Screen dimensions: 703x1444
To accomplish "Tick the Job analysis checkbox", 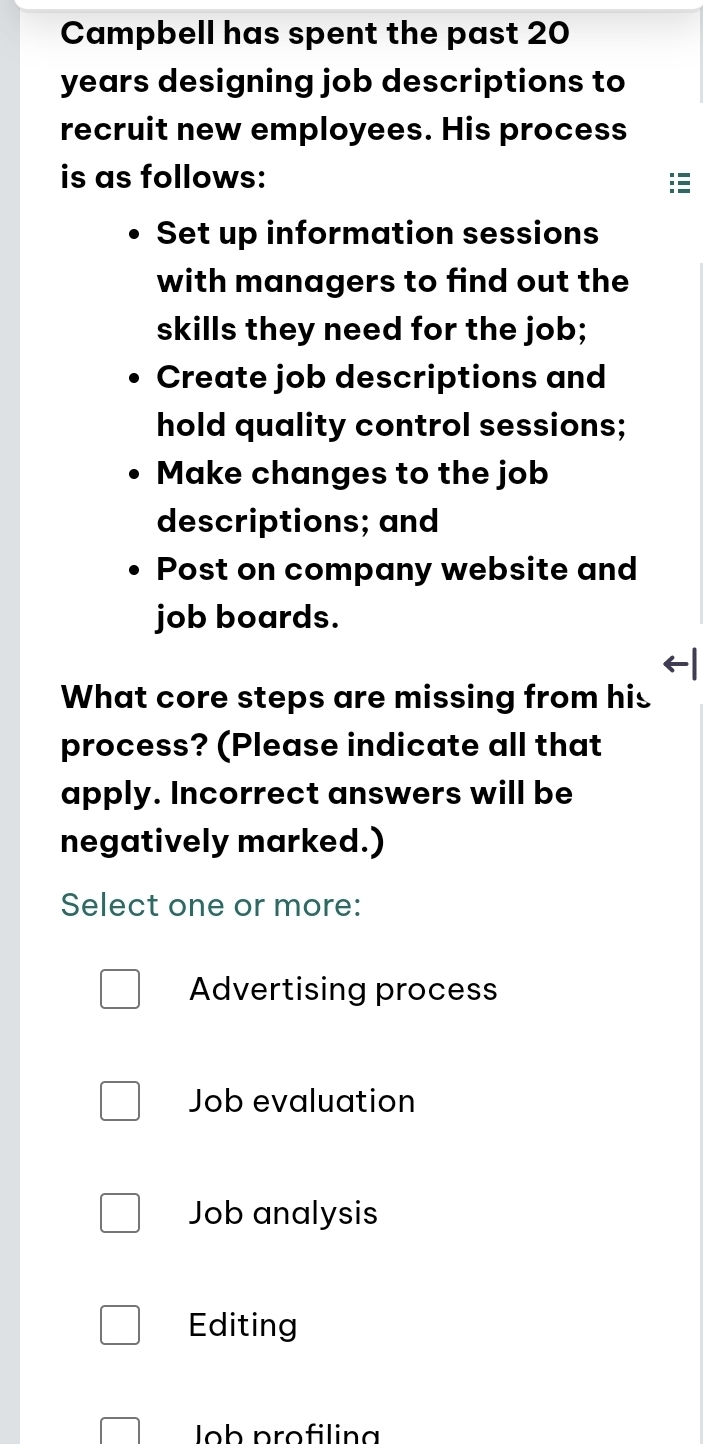I will point(120,1213).
